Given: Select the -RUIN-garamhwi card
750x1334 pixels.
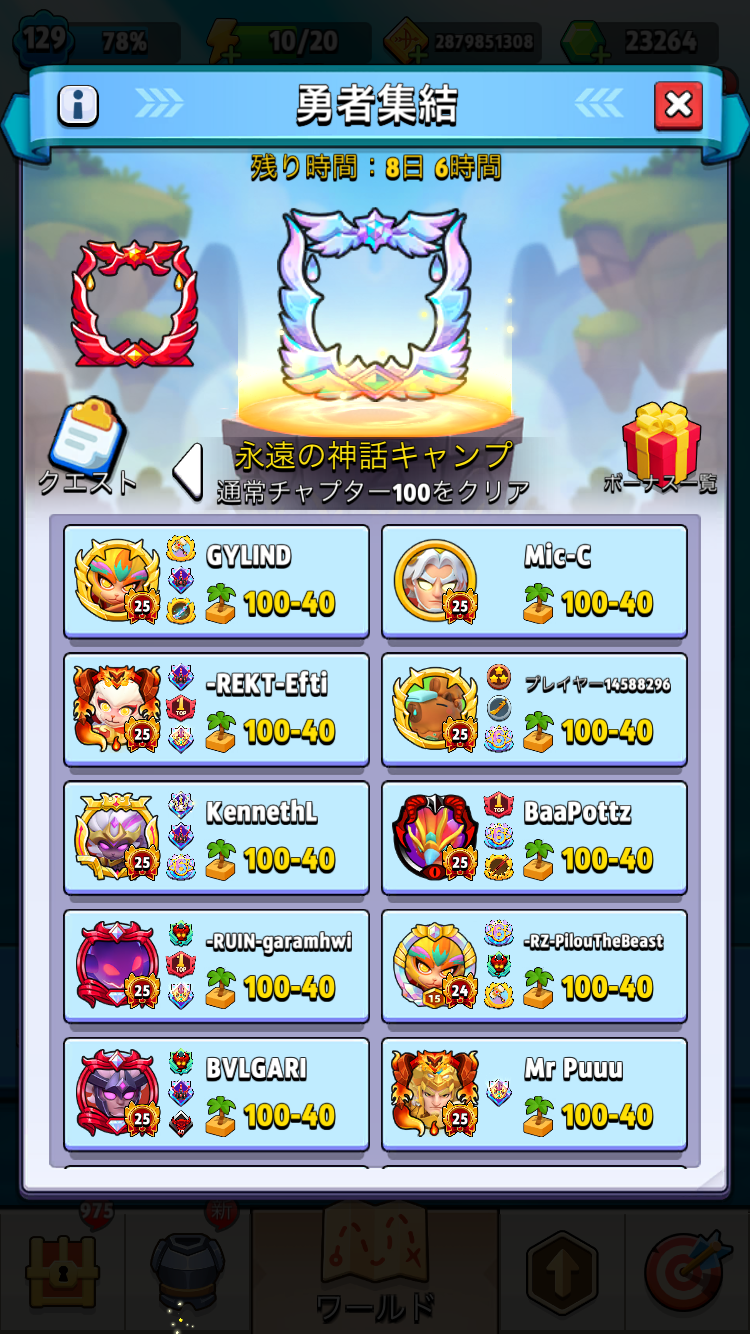Looking at the screenshot, I should pos(216,965).
